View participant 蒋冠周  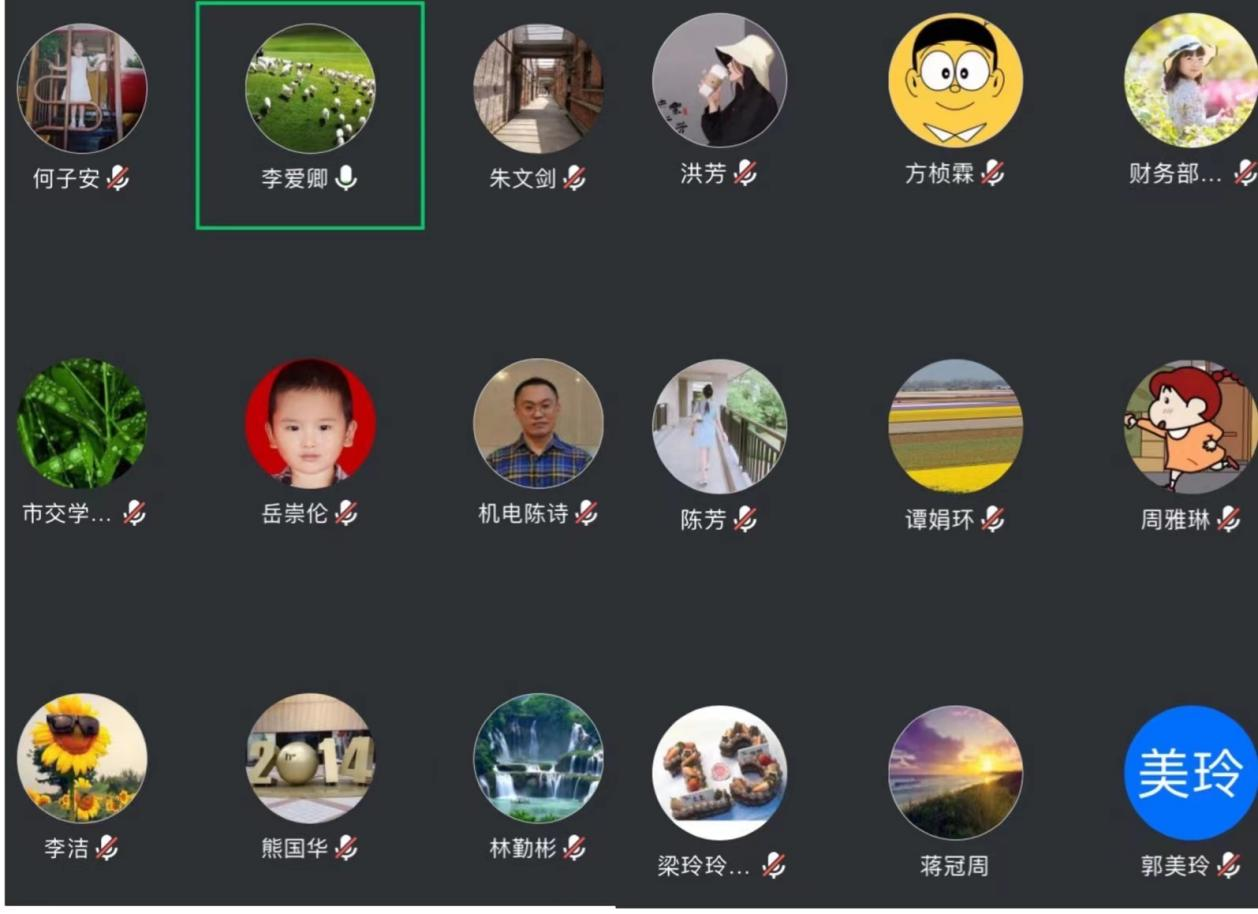[955, 772]
